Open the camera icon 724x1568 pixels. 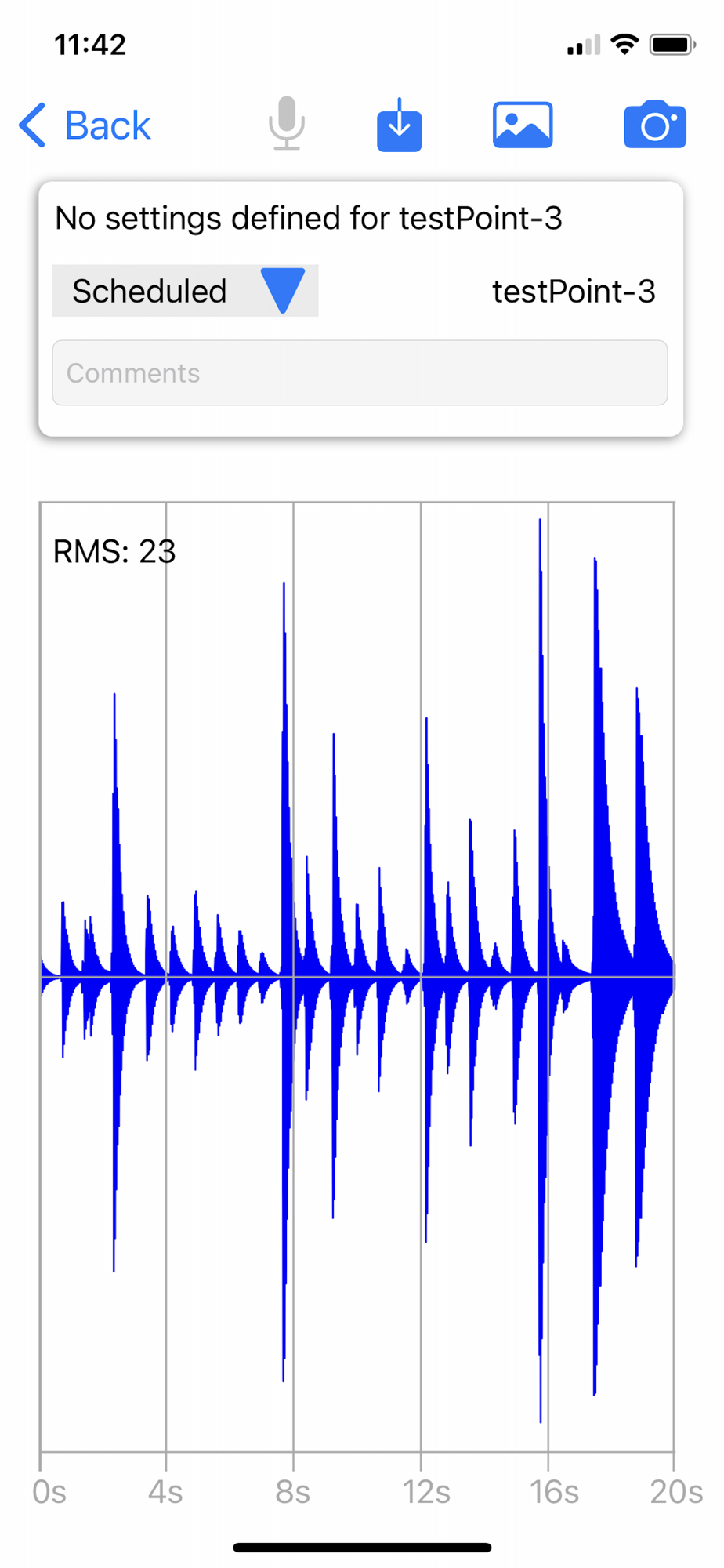point(655,124)
